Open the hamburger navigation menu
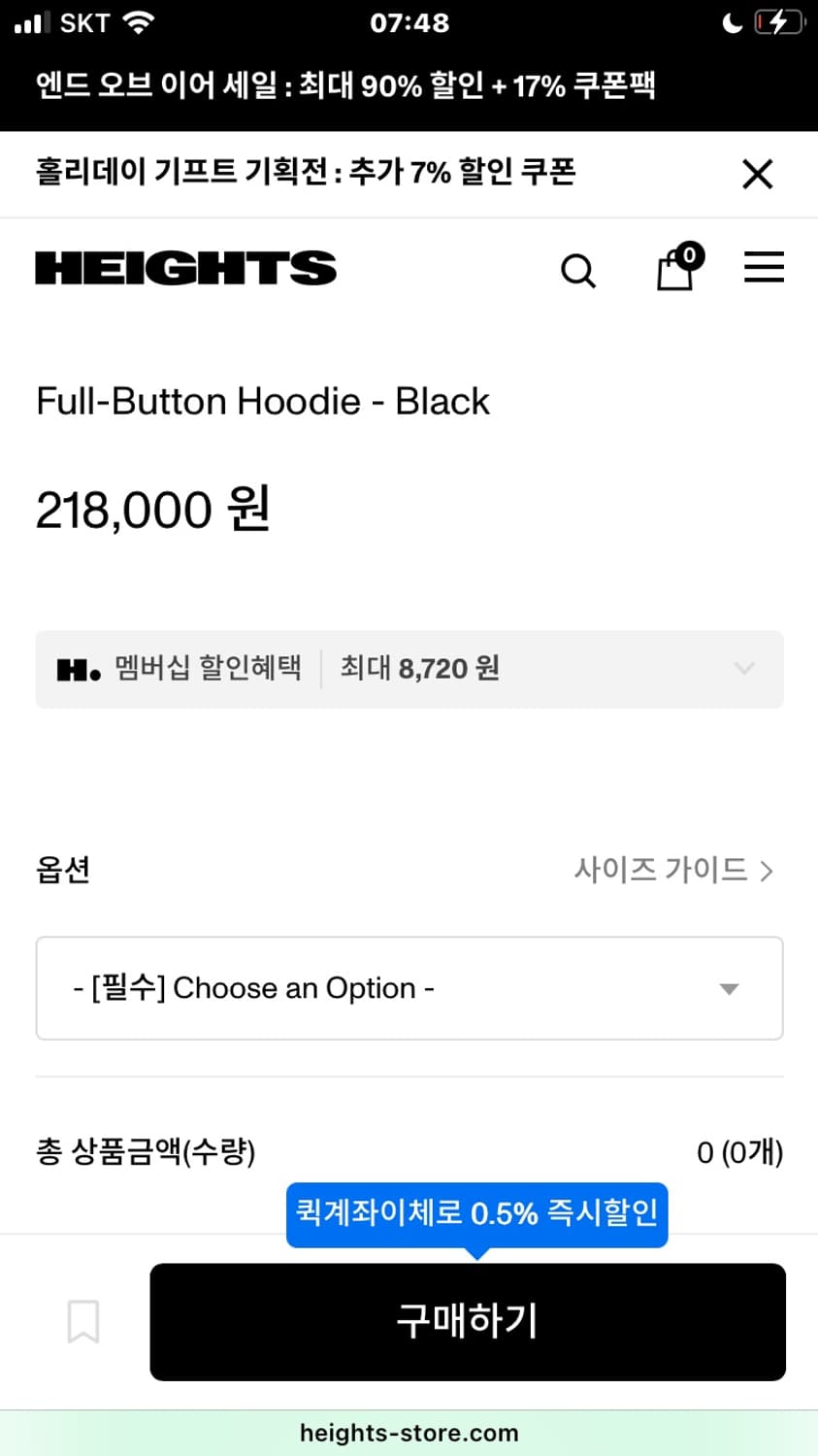Screen dimensions: 818x1456 (x=764, y=269)
